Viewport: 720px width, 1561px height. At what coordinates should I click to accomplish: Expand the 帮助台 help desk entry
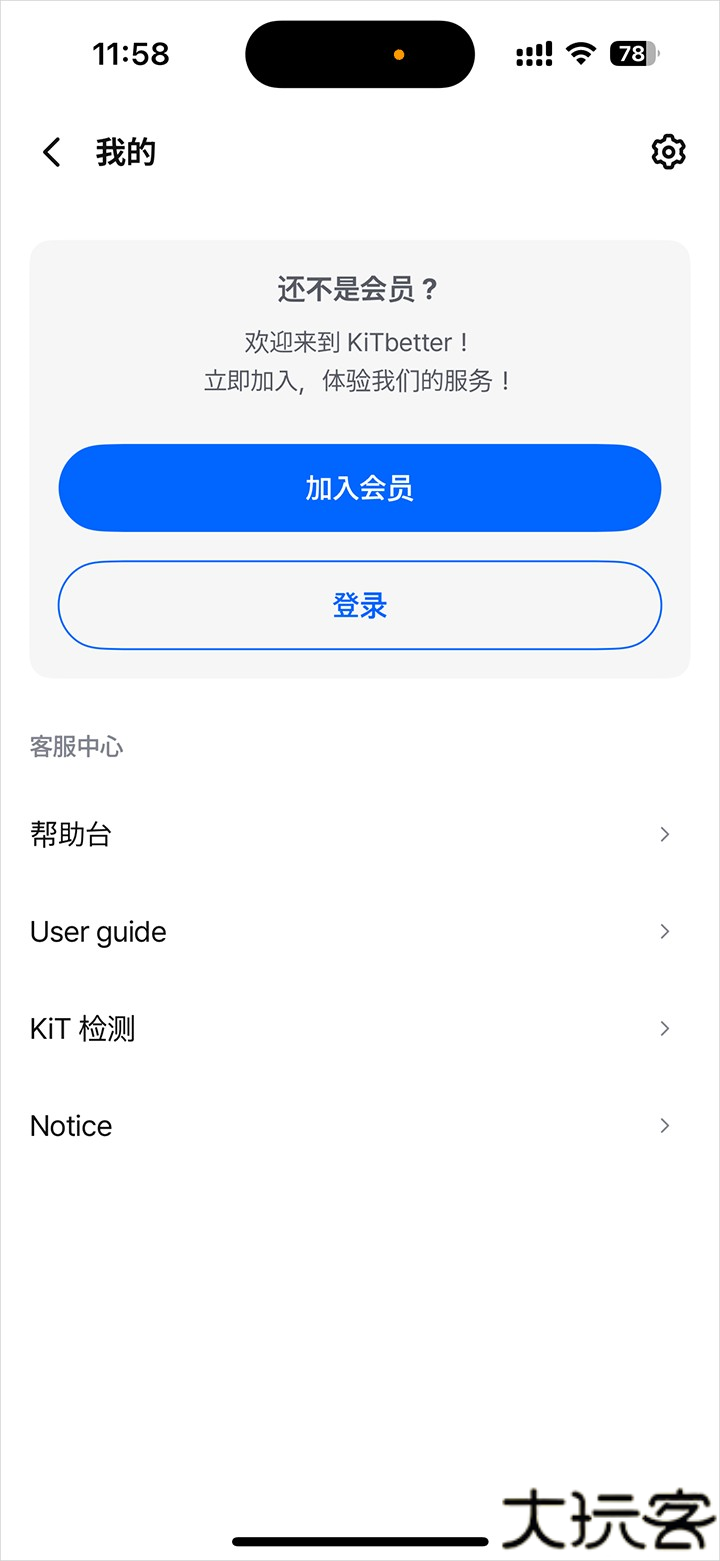click(x=664, y=833)
